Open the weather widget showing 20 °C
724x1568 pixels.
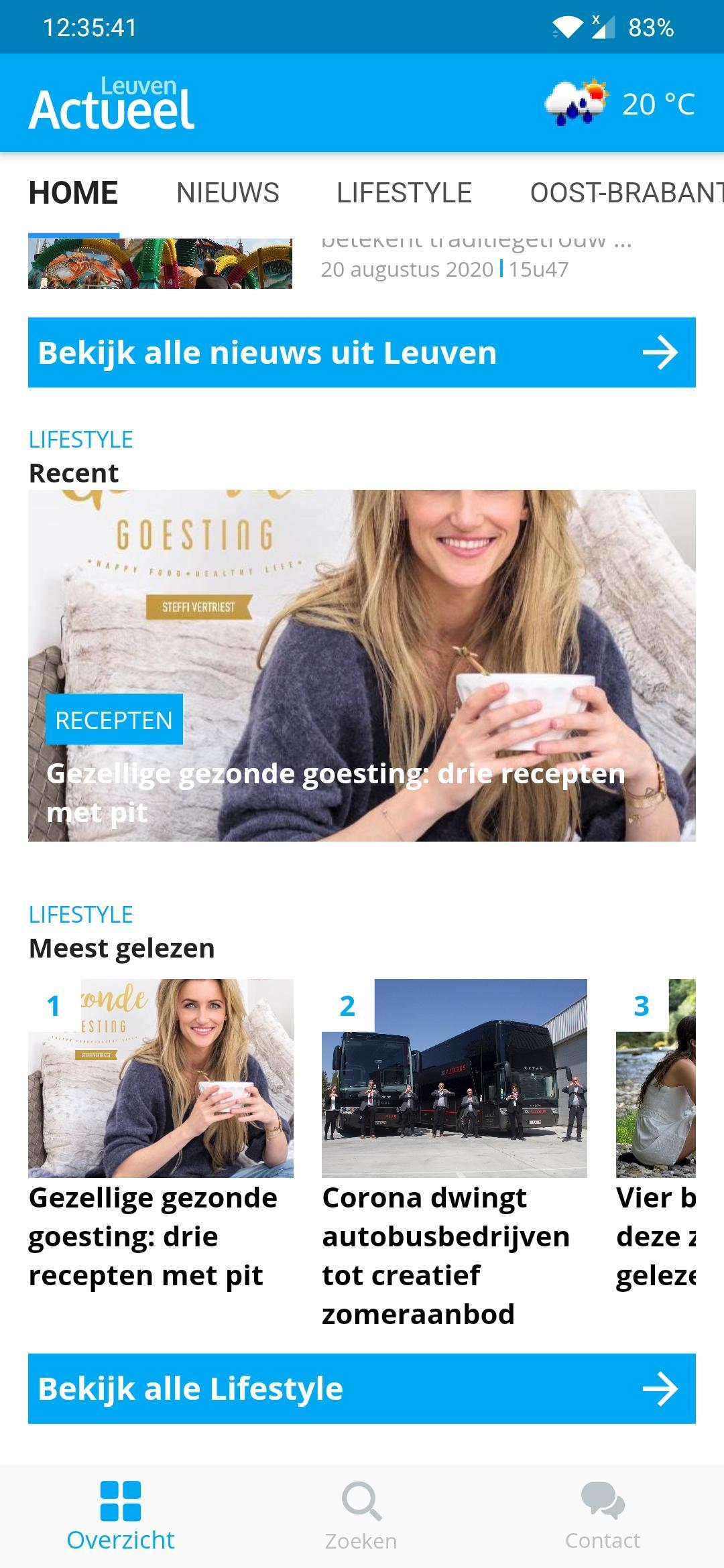(x=620, y=103)
